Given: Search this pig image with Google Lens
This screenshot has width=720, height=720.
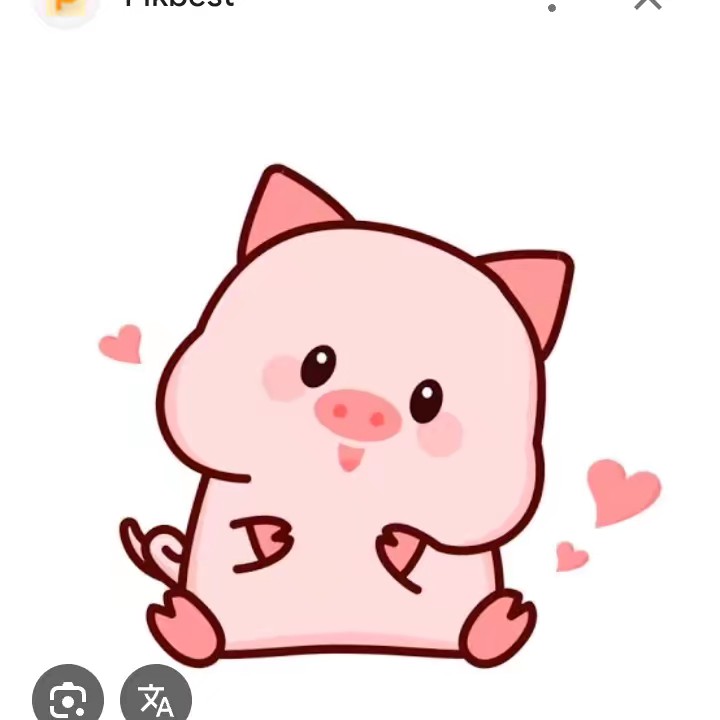Looking at the screenshot, I should tap(68, 697).
